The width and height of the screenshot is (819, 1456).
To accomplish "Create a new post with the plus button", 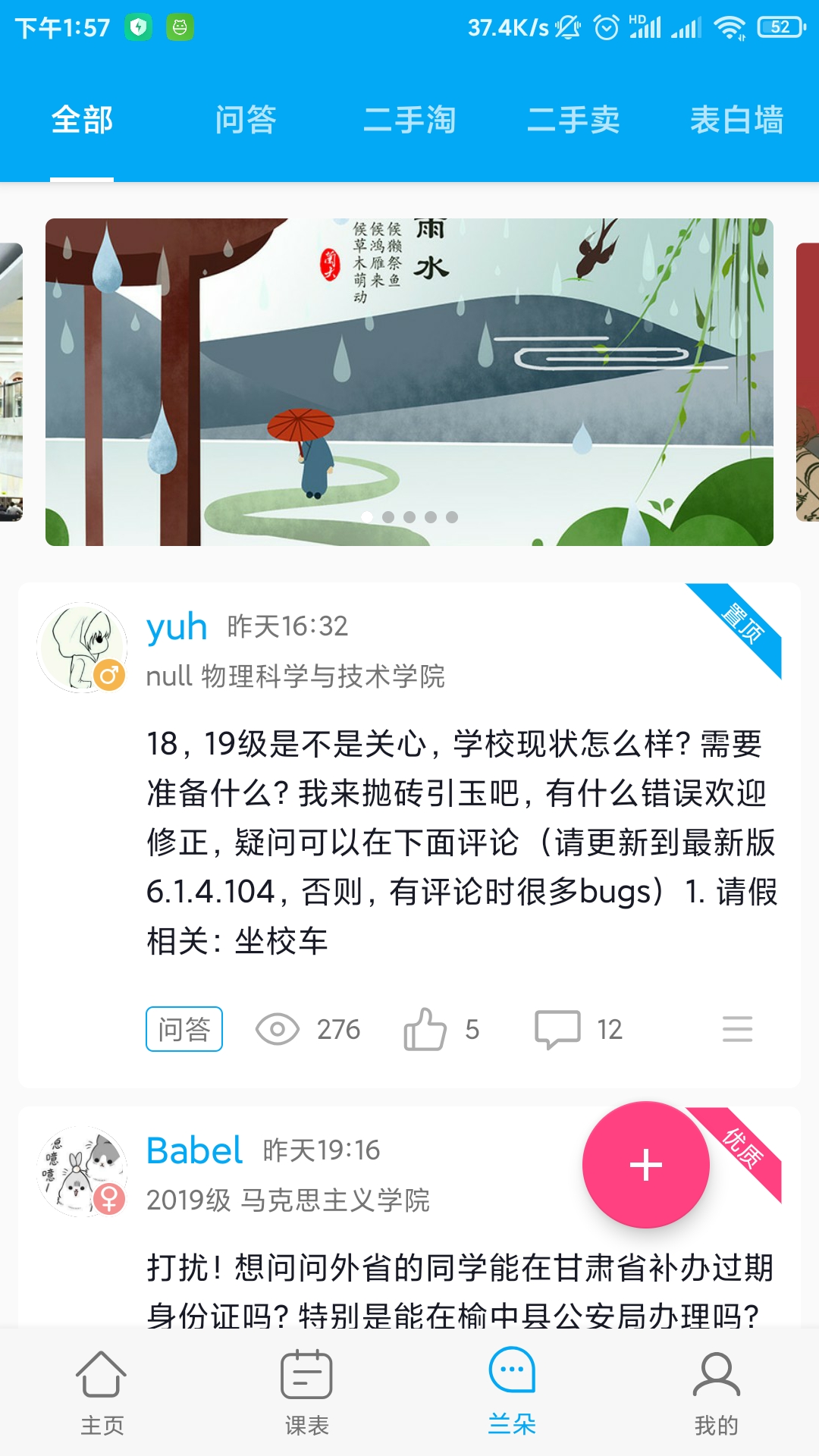I will [645, 1165].
